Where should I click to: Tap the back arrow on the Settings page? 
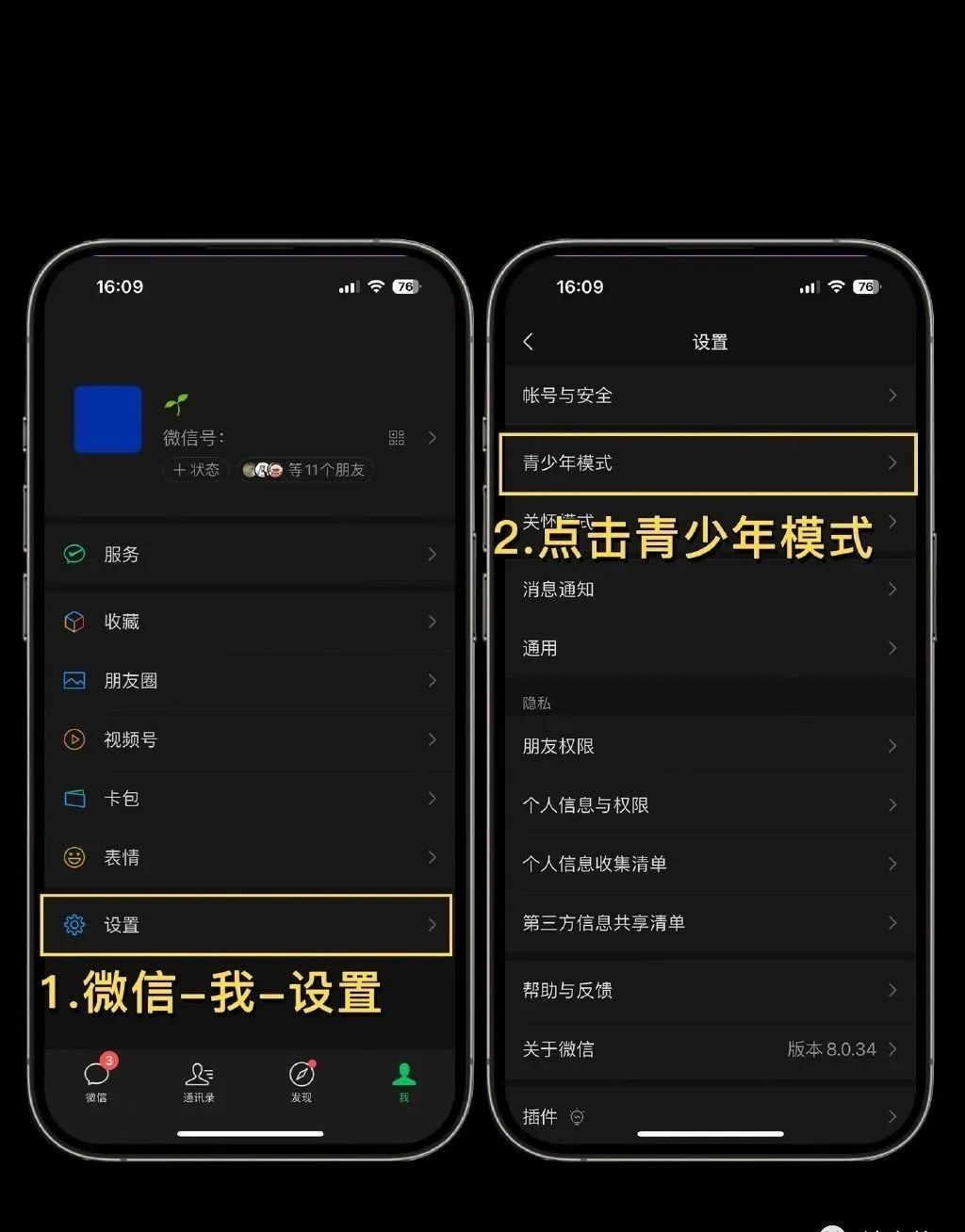[x=529, y=342]
